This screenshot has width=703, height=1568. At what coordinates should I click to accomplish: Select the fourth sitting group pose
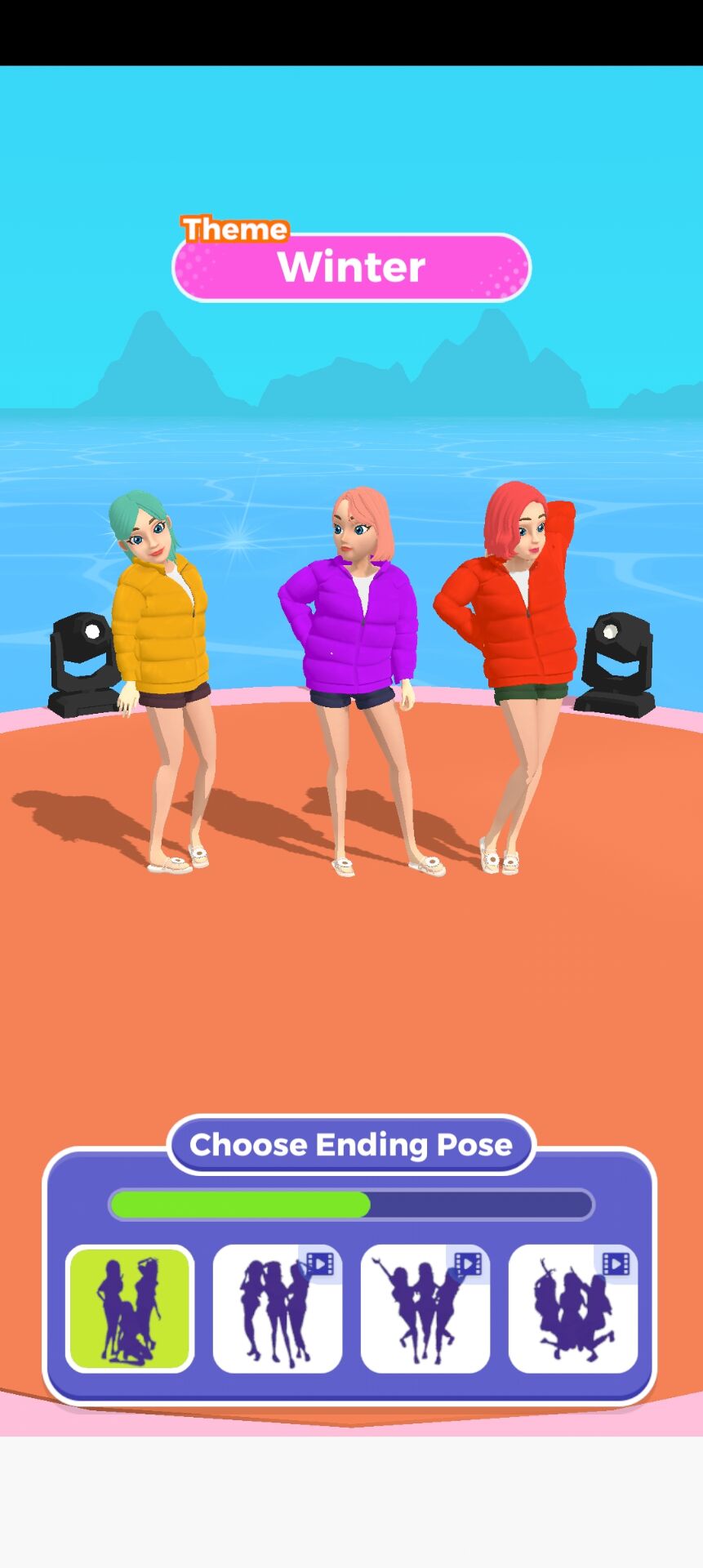click(572, 1308)
